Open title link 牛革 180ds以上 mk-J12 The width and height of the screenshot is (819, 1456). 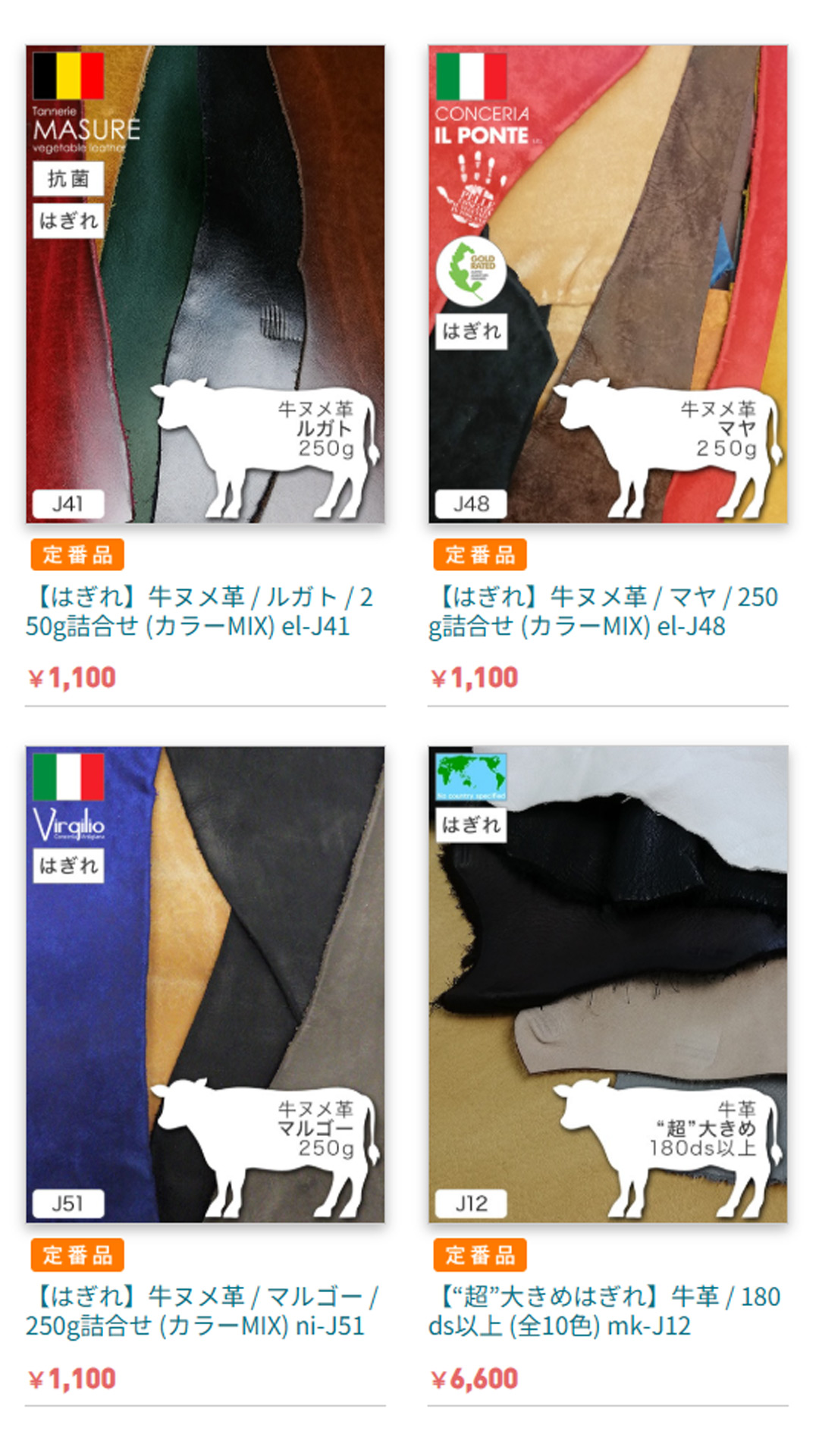604,1311
